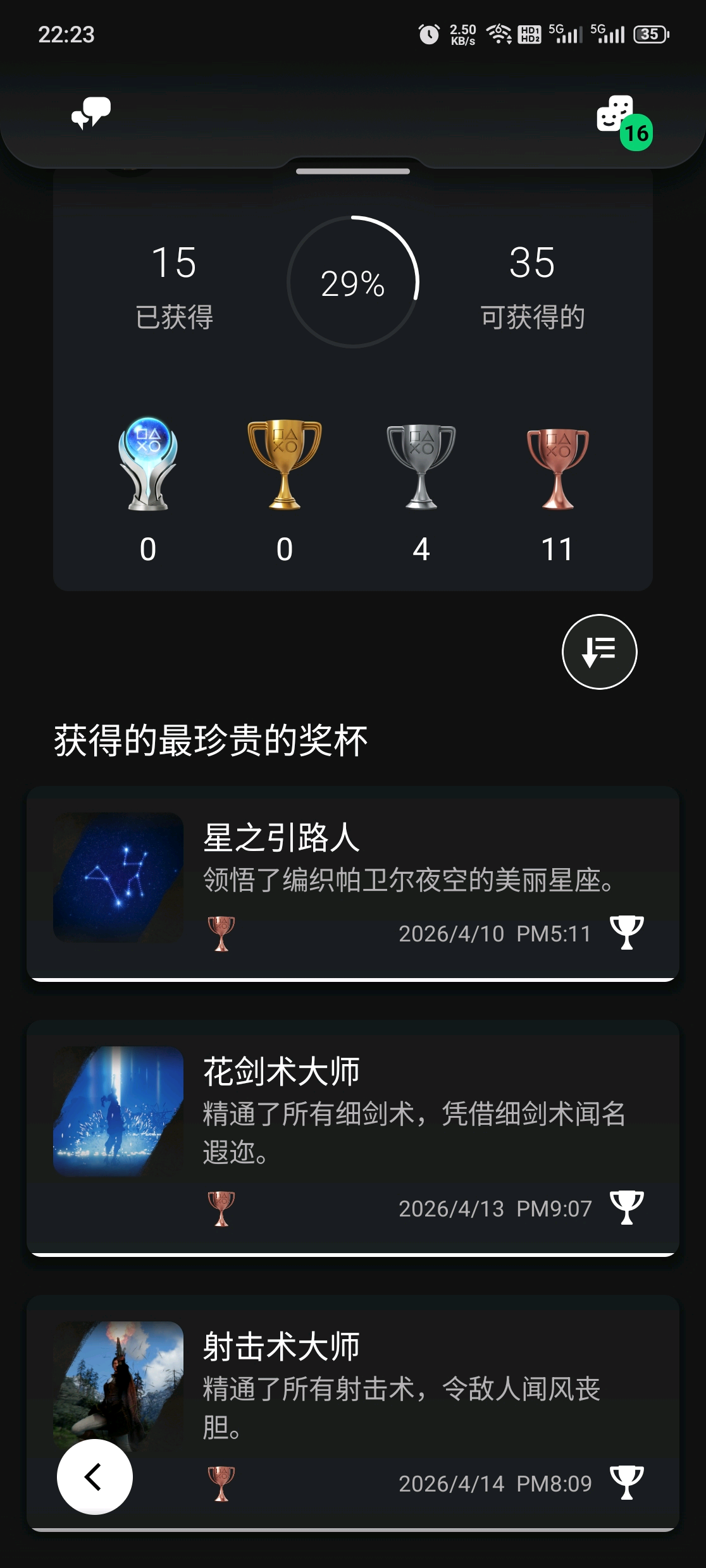Open the chat bubbles icon

pyautogui.click(x=91, y=114)
